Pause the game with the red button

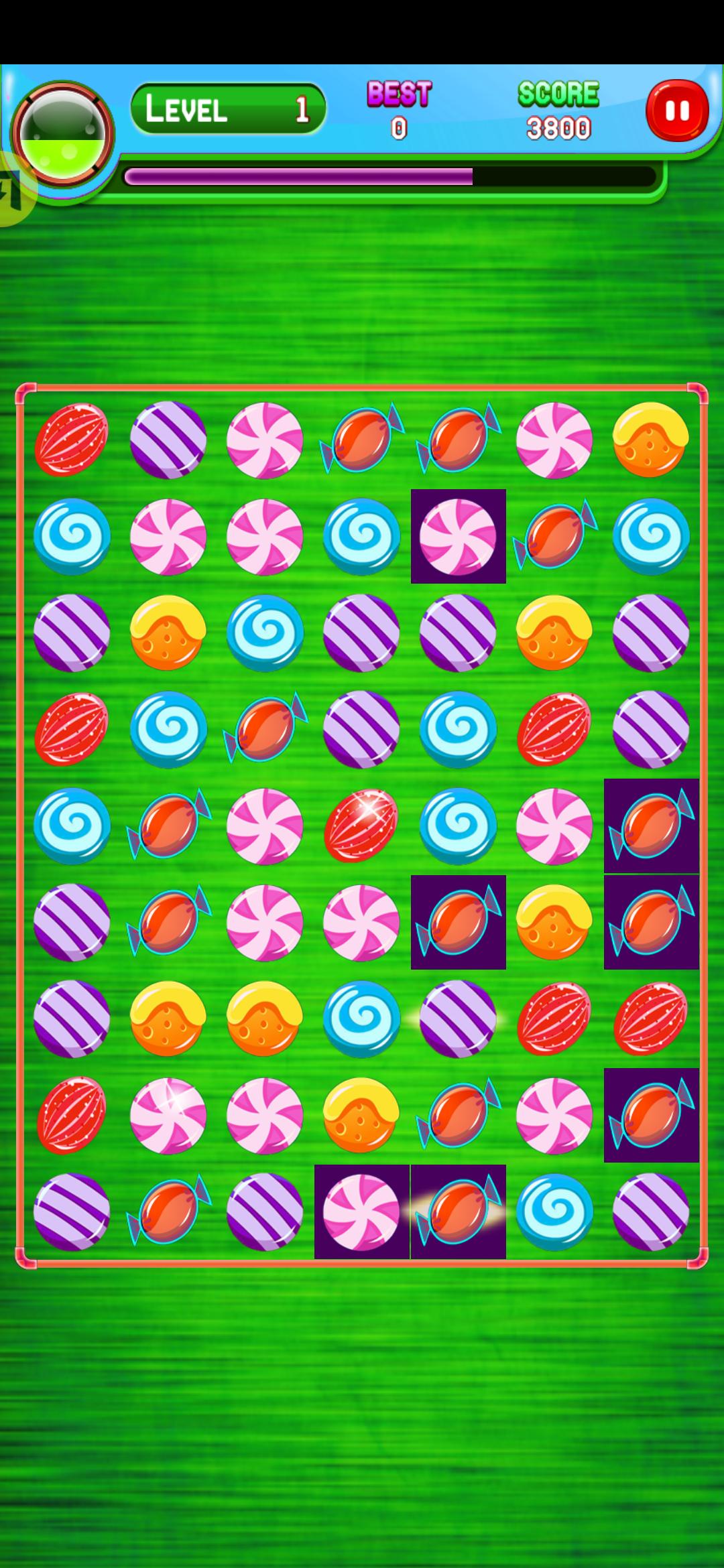[677, 111]
